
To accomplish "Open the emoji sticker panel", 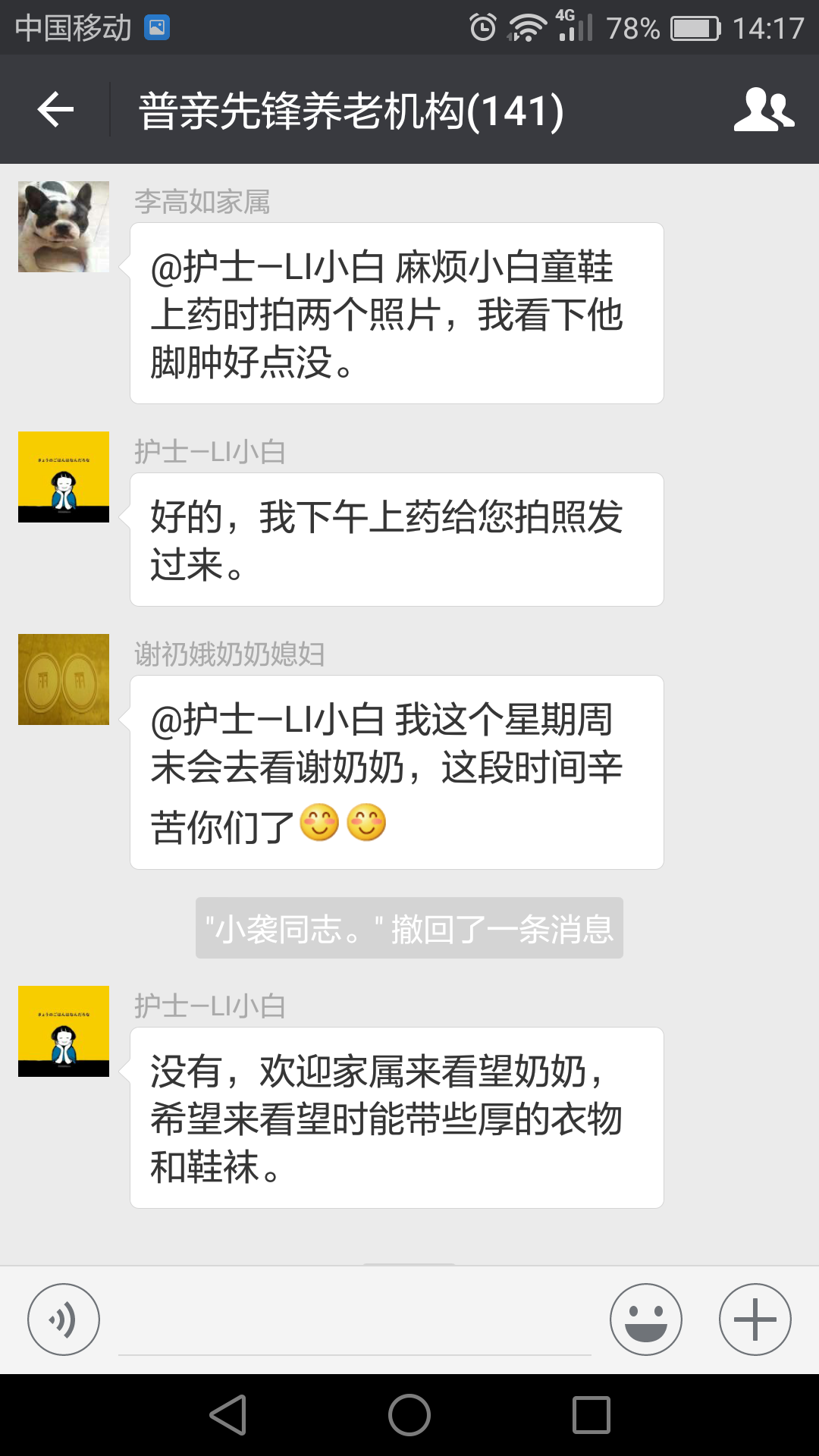I will click(x=645, y=1319).
